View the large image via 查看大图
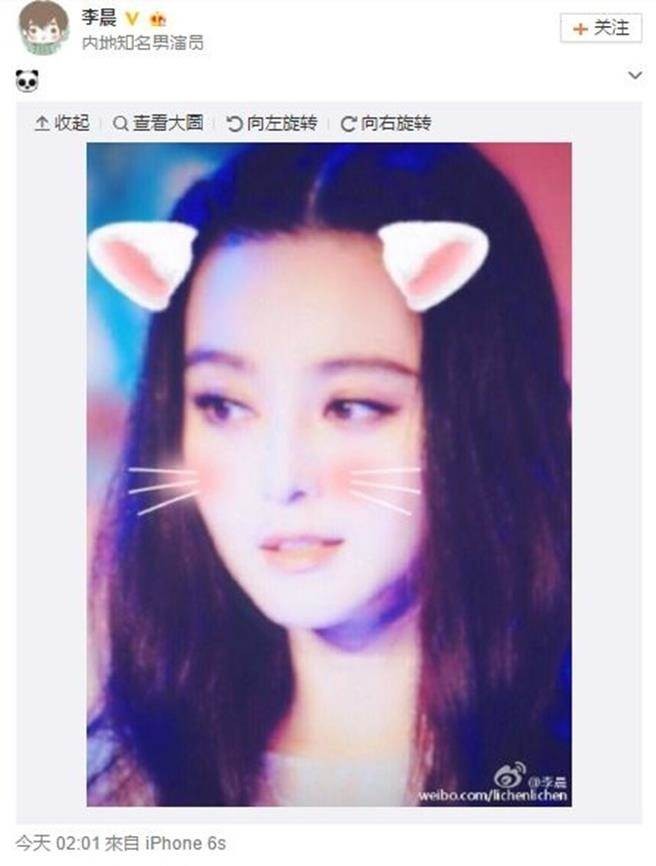 [158, 123]
